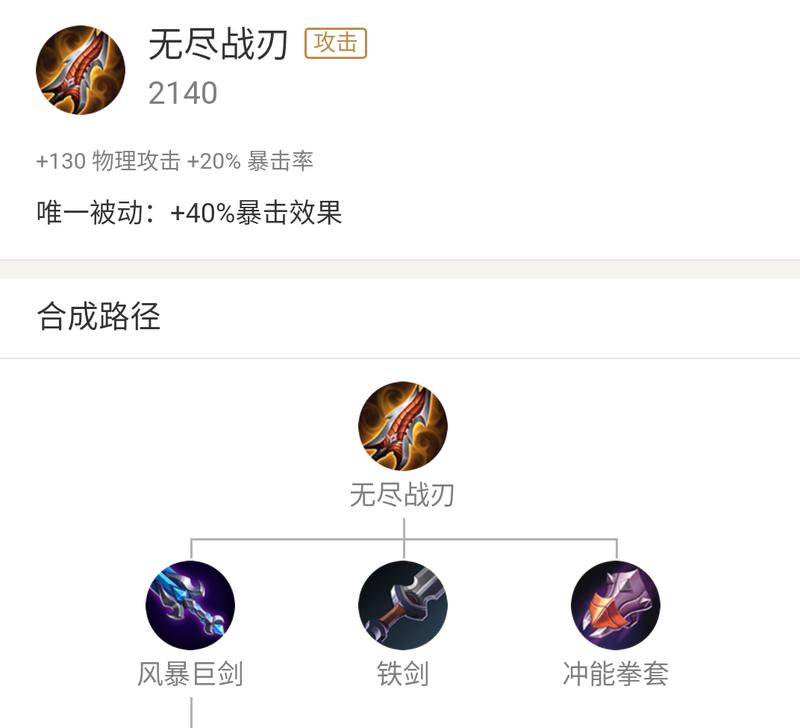Screen dimensions: 800x728
Task: Select the 铁剑 component icon
Action: 403,606
